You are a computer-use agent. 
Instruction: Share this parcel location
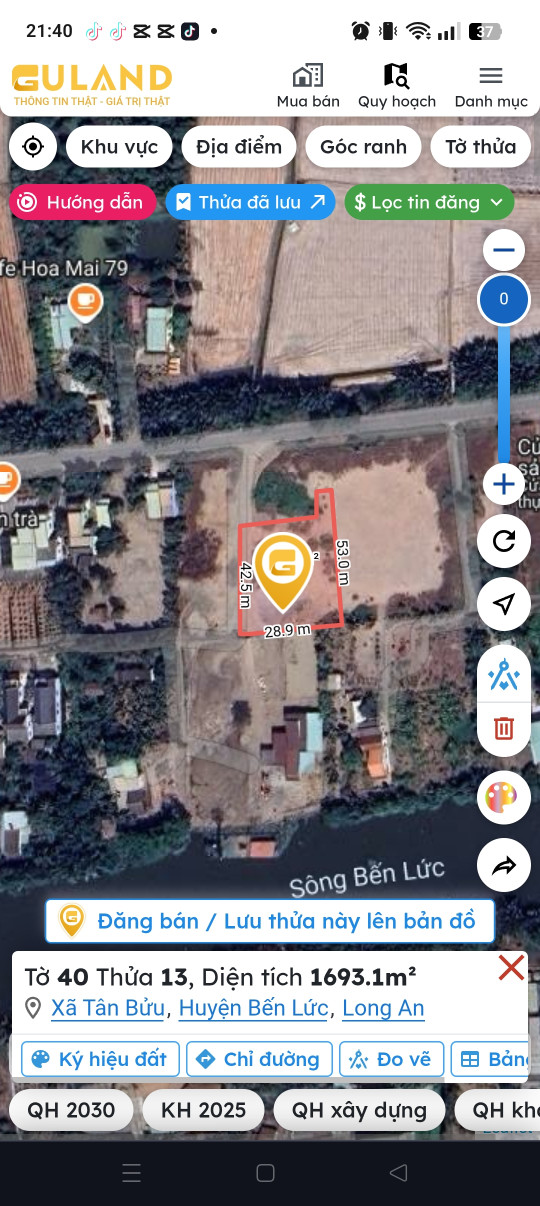504,866
